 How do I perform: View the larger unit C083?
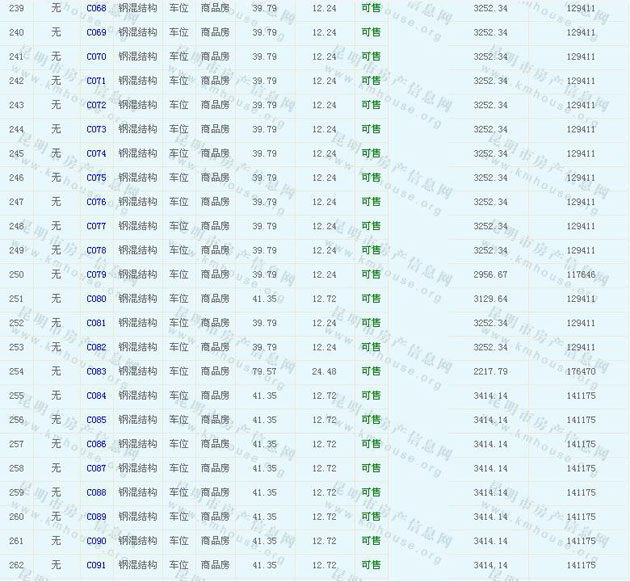pyautogui.click(x=96, y=371)
